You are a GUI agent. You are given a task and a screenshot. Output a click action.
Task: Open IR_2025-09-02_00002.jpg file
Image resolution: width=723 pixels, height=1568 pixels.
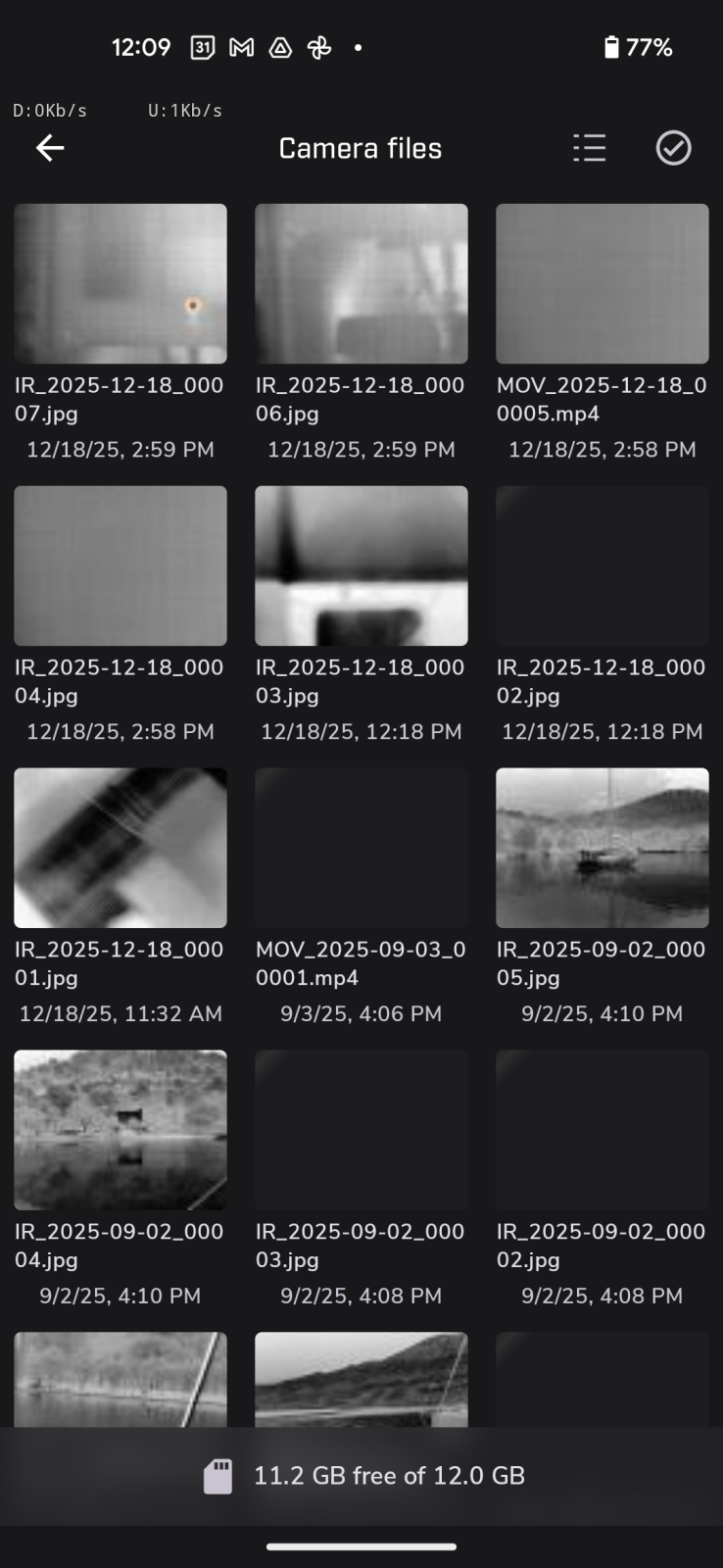602,1130
